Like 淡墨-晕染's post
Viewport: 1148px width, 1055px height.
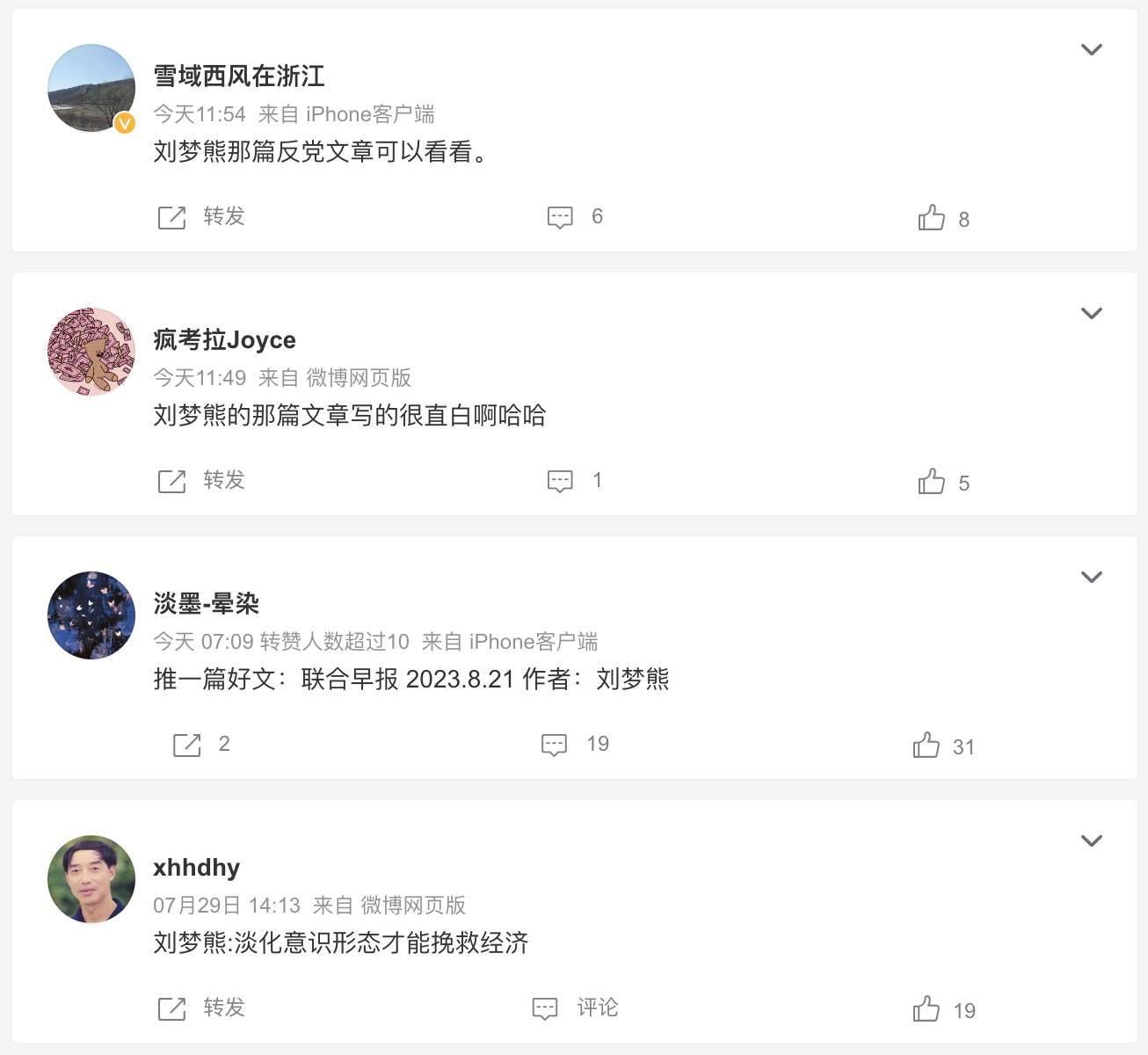tap(943, 746)
